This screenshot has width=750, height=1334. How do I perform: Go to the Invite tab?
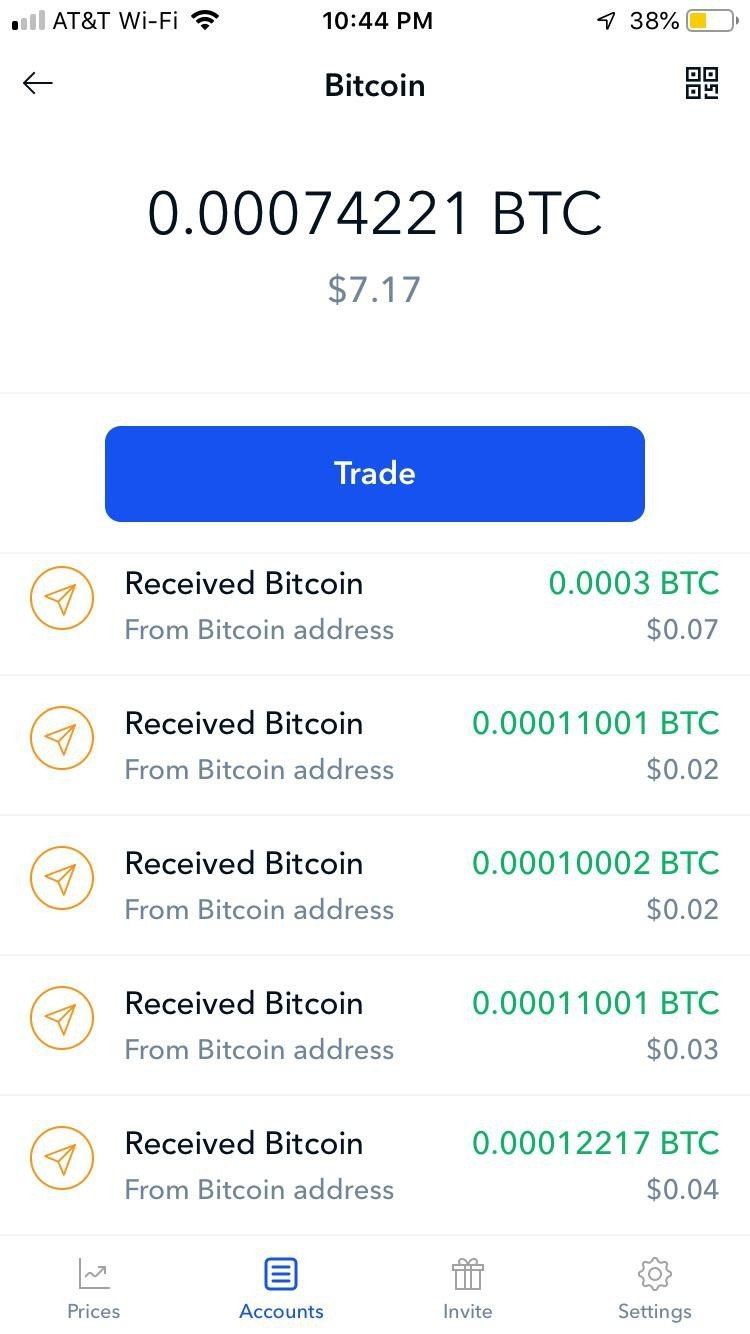tap(467, 1288)
